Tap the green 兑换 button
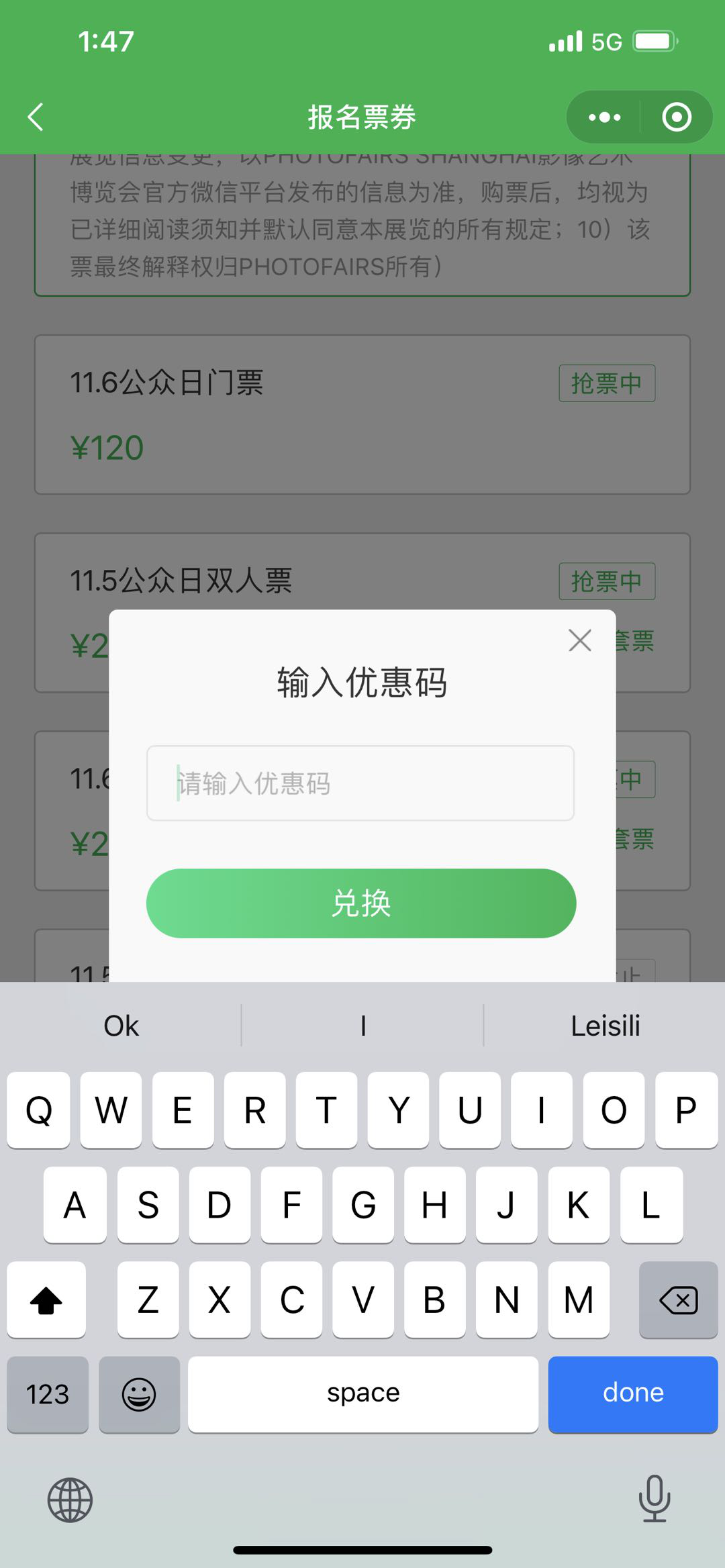Image resolution: width=725 pixels, height=1568 pixels. pyautogui.click(x=361, y=903)
